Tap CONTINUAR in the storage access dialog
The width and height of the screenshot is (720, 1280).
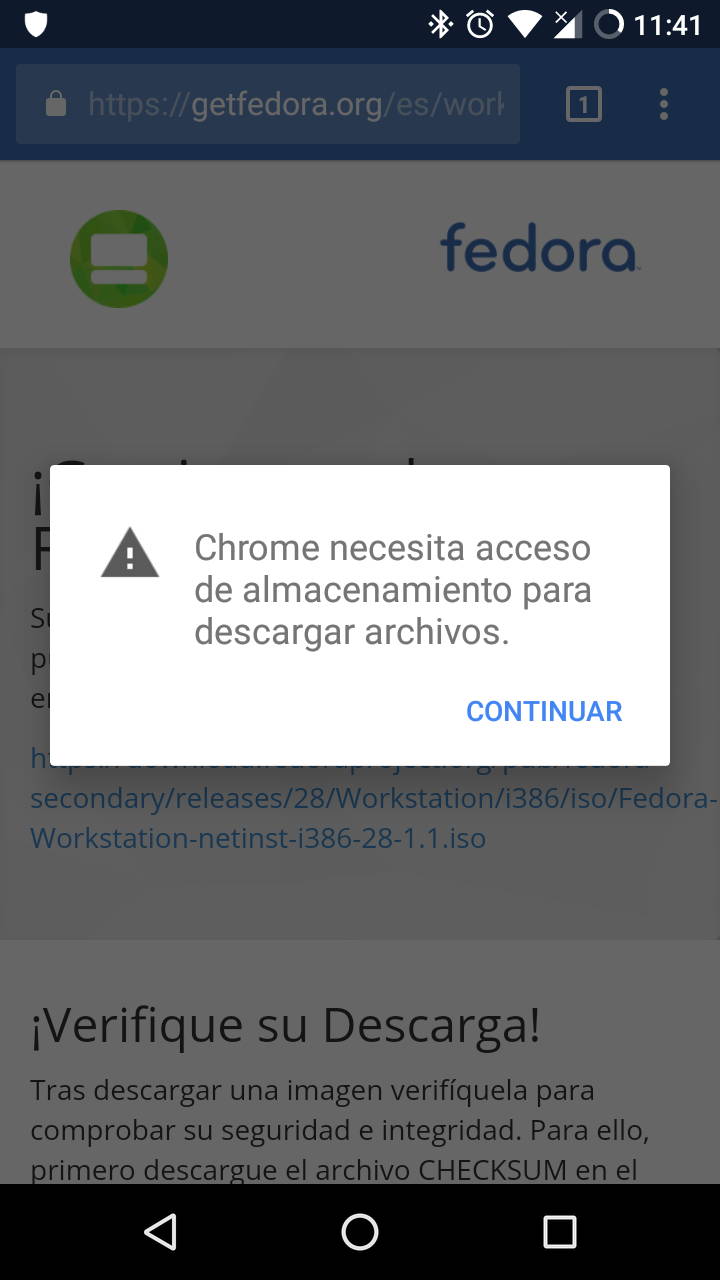544,711
